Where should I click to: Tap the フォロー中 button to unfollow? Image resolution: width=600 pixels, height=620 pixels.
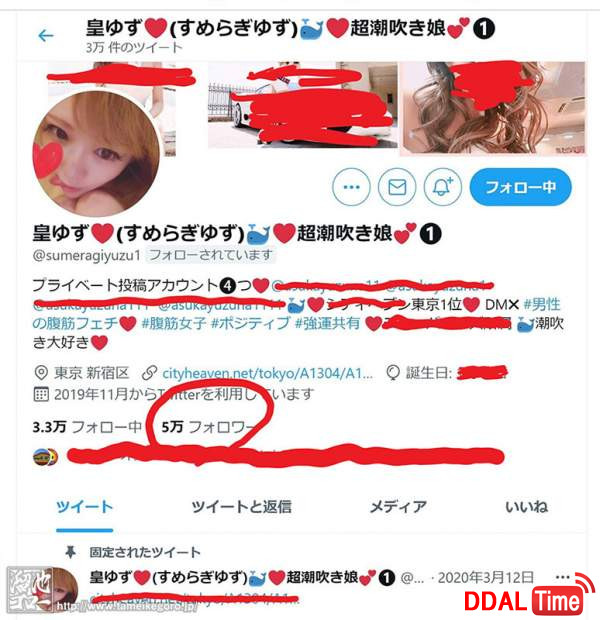[519, 186]
